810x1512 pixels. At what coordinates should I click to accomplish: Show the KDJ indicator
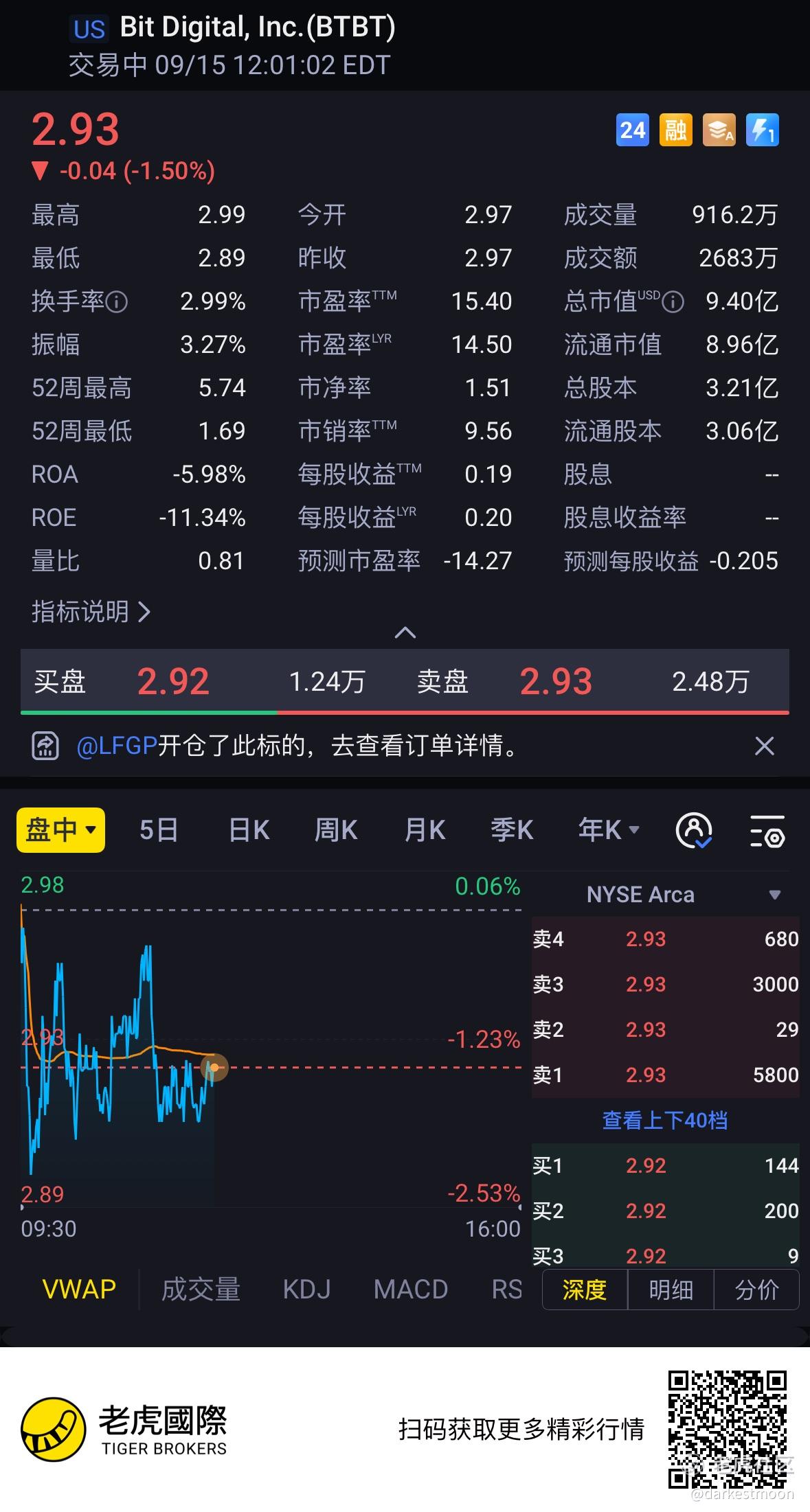(306, 1290)
